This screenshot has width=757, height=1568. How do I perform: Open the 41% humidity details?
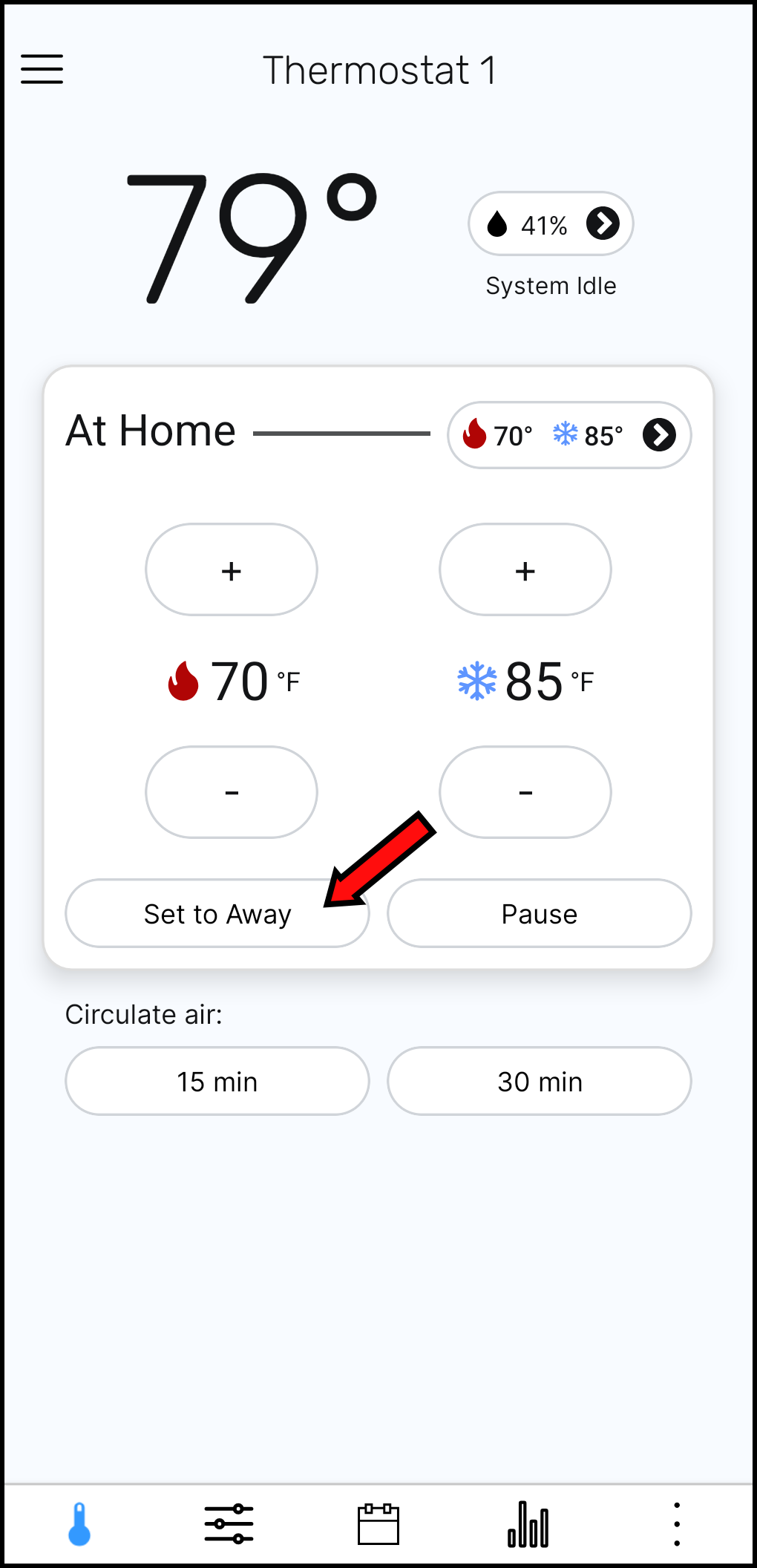pyautogui.click(x=551, y=223)
